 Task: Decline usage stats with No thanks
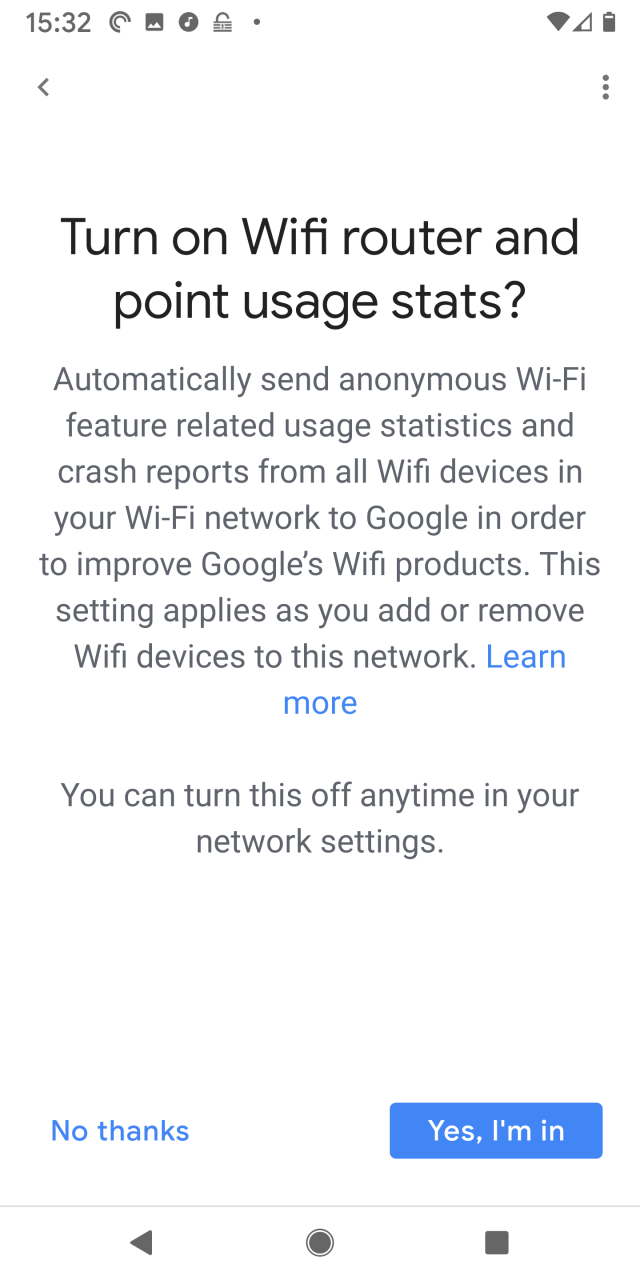pyautogui.click(x=120, y=1130)
